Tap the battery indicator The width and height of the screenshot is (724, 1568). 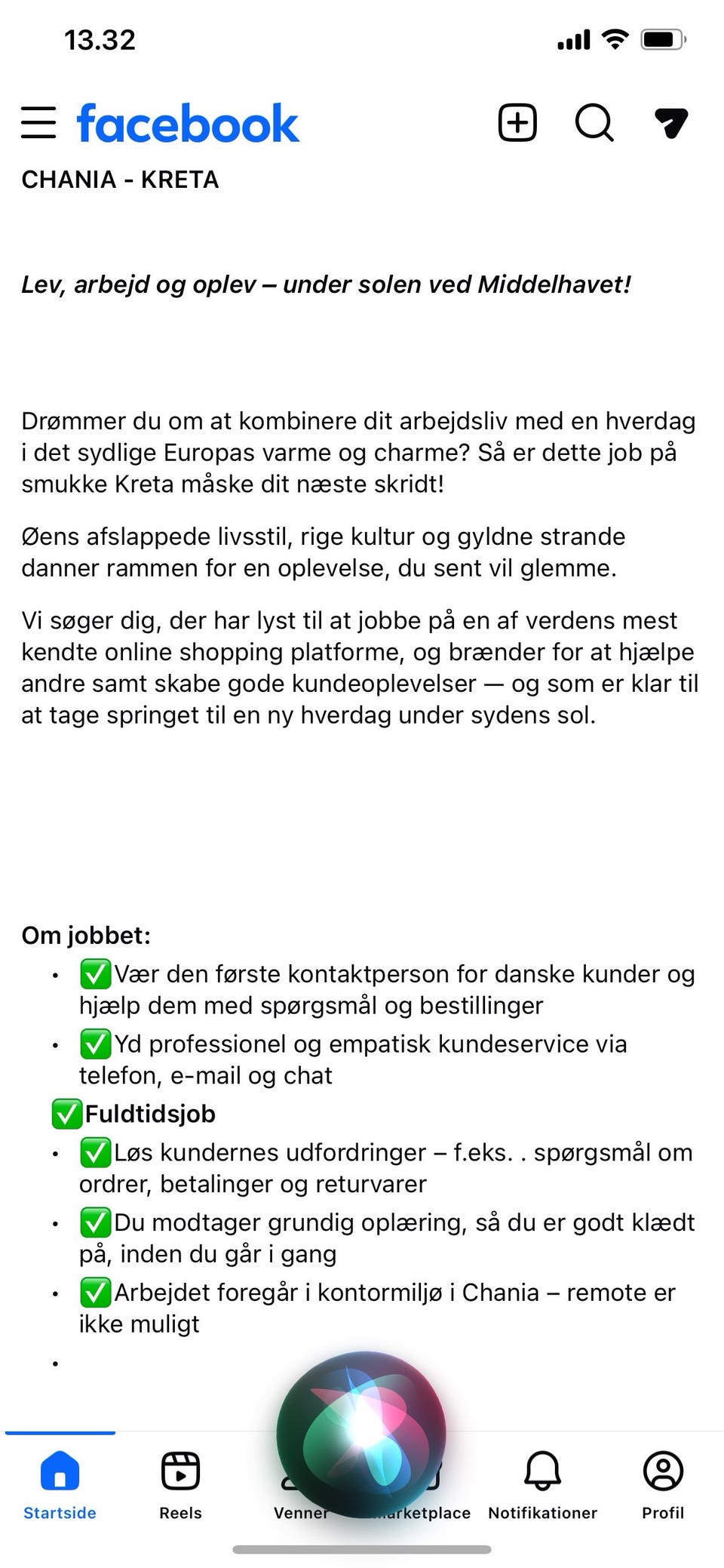(658, 38)
